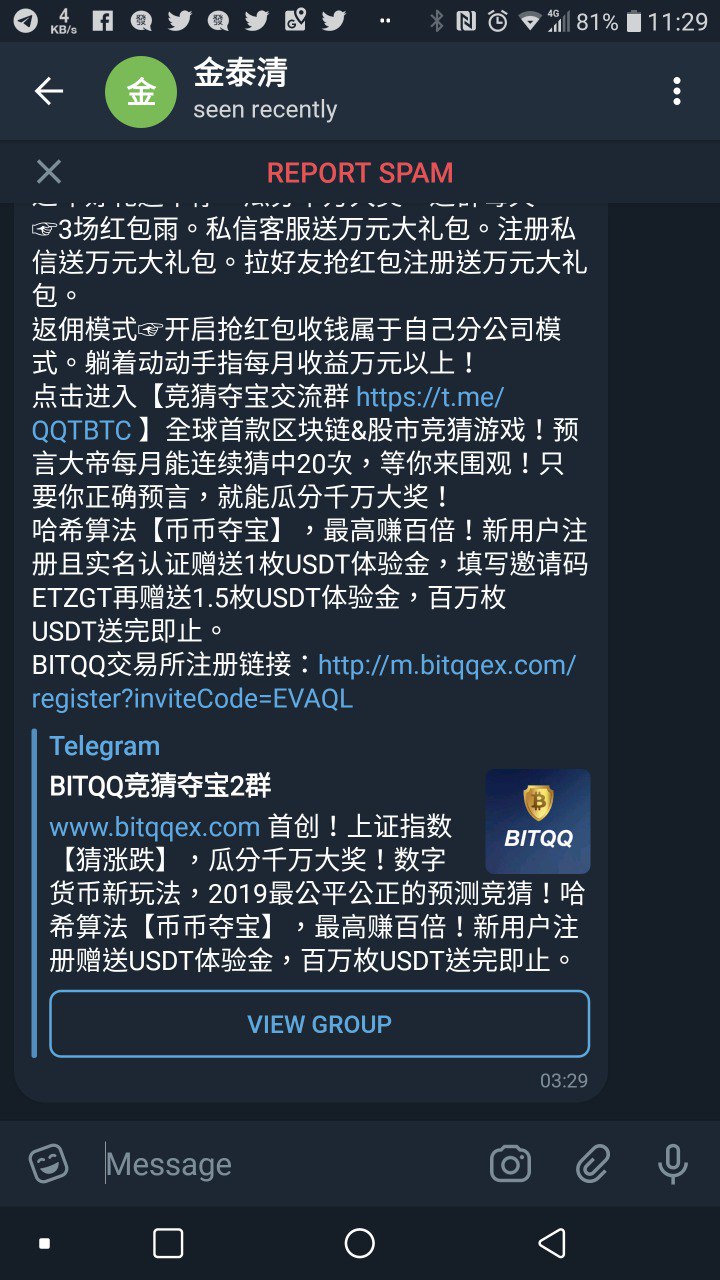Open the three-dot overflow menu
The width and height of the screenshot is (720, 1280).
(677, 91)
